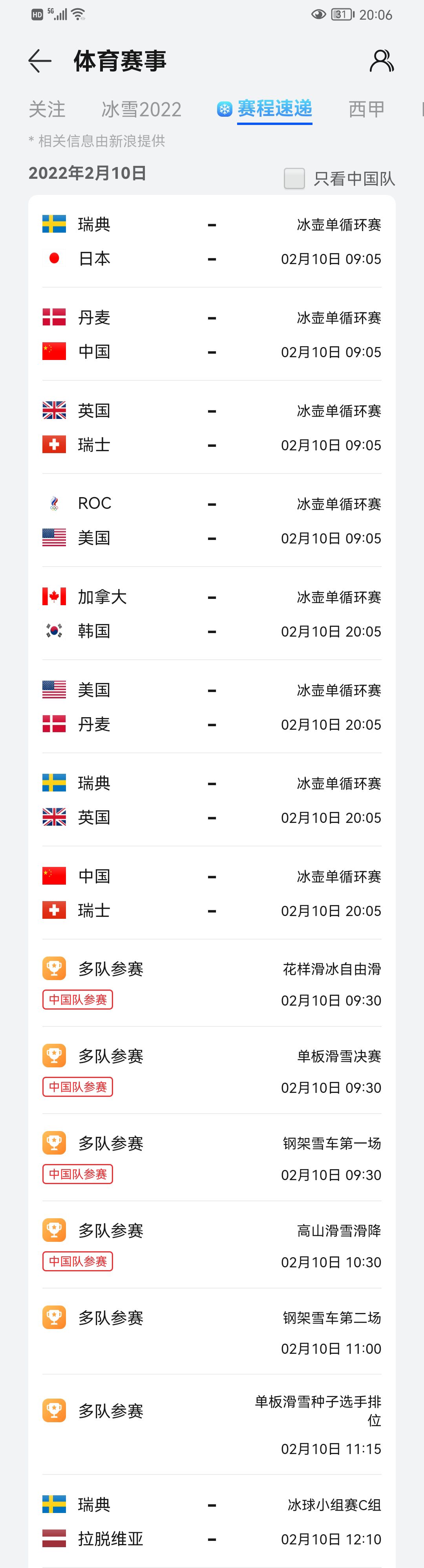
Task: Open the 单板滑雪种子选手排位 event
Action: click(x=212, y=1424)
